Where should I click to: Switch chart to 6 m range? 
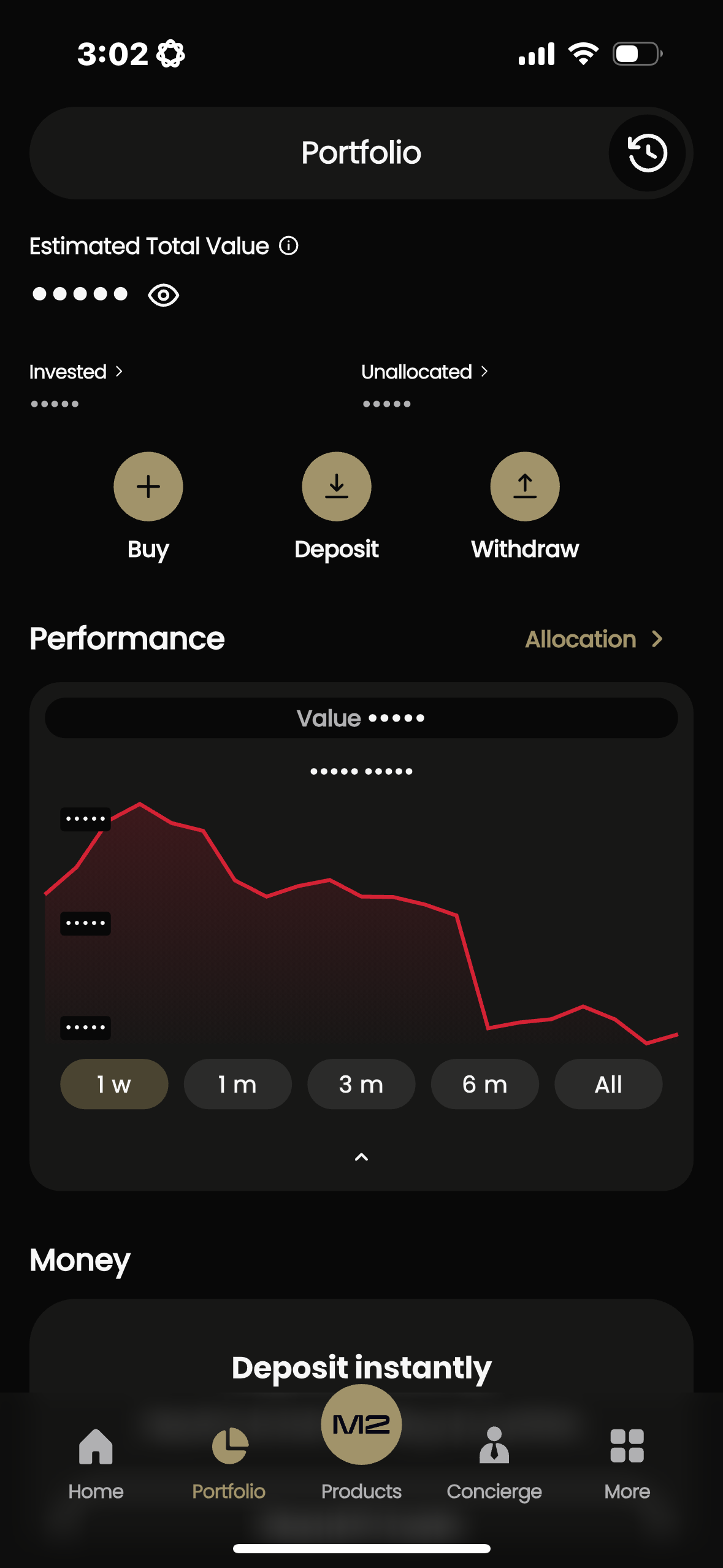pyautogui.click(x=484, y=1084)
